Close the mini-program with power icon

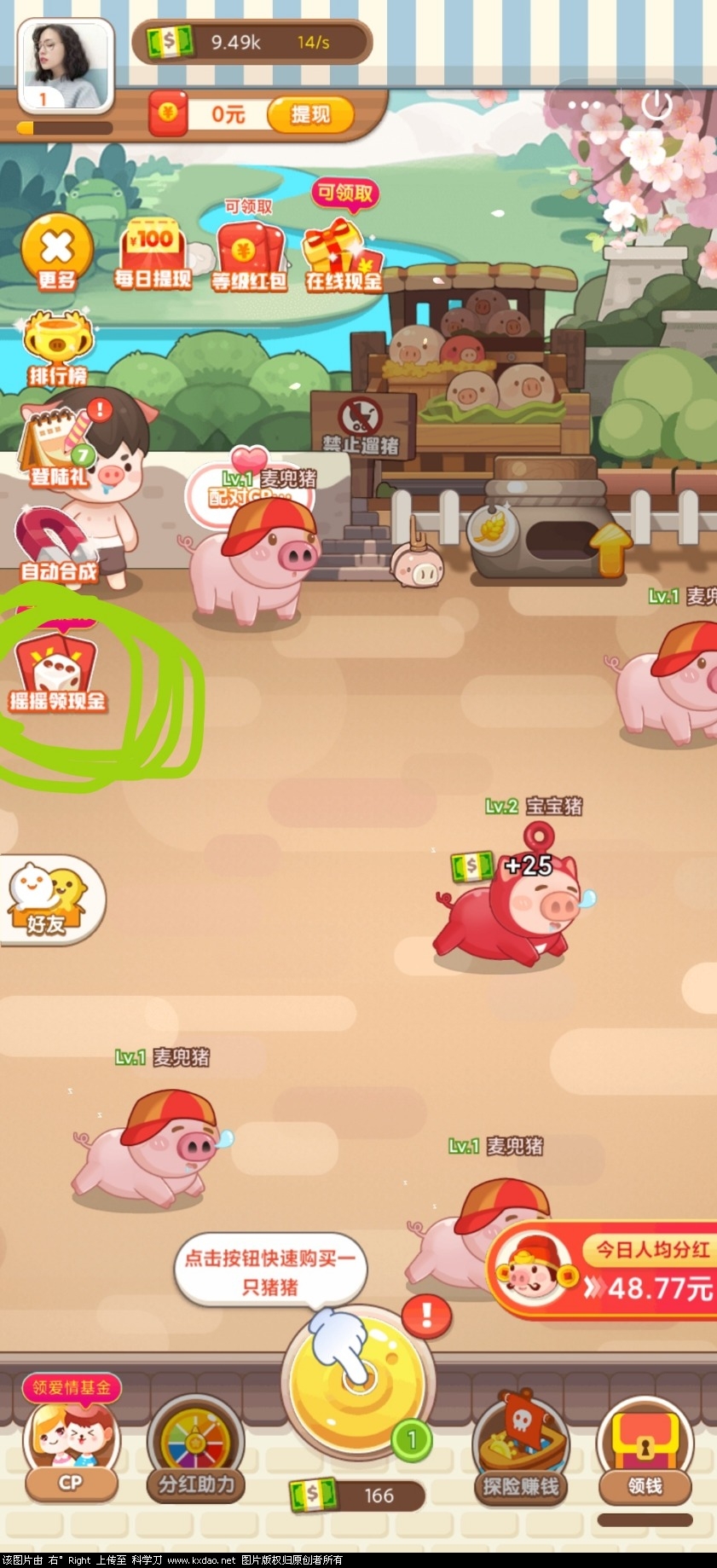(x=656, y=107)
